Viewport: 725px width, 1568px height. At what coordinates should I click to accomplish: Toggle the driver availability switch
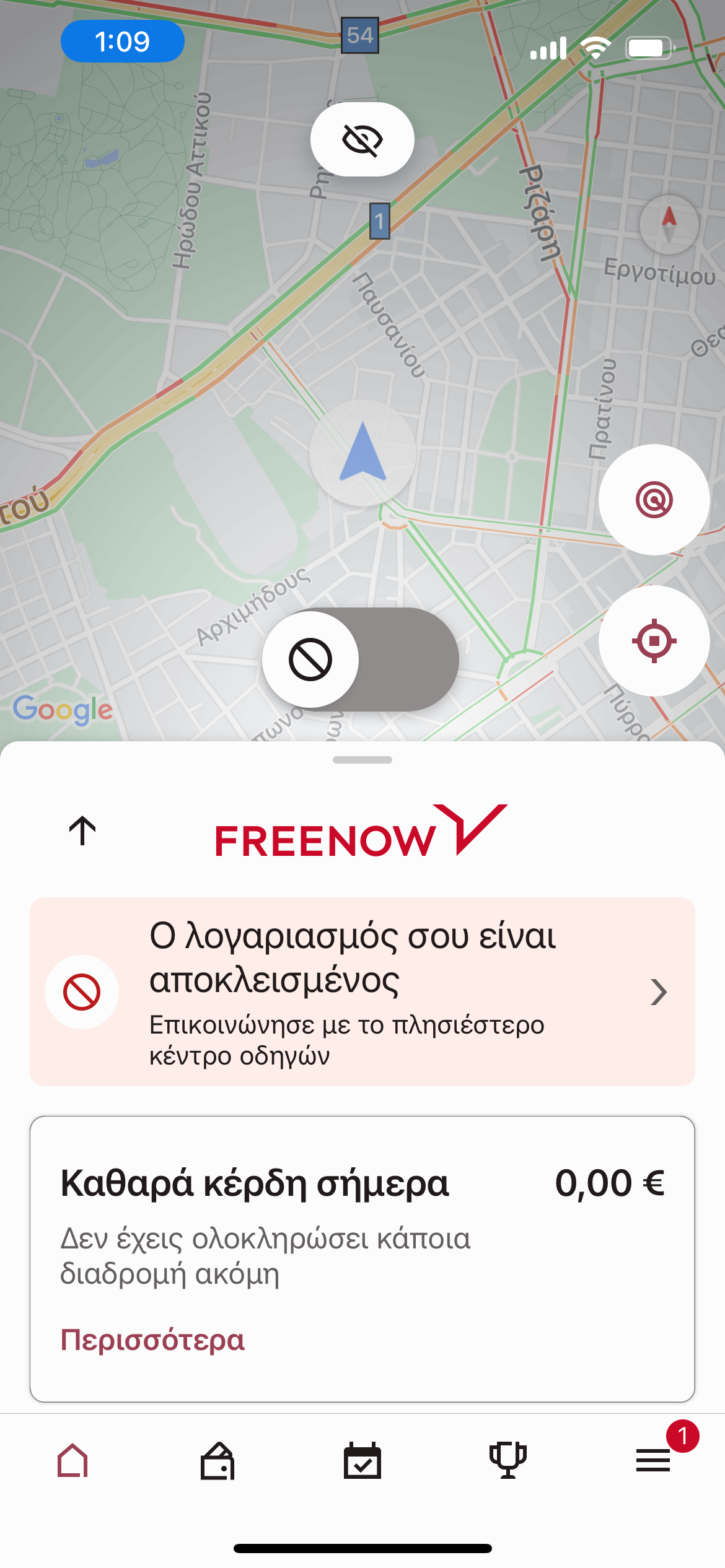point(361,660)
